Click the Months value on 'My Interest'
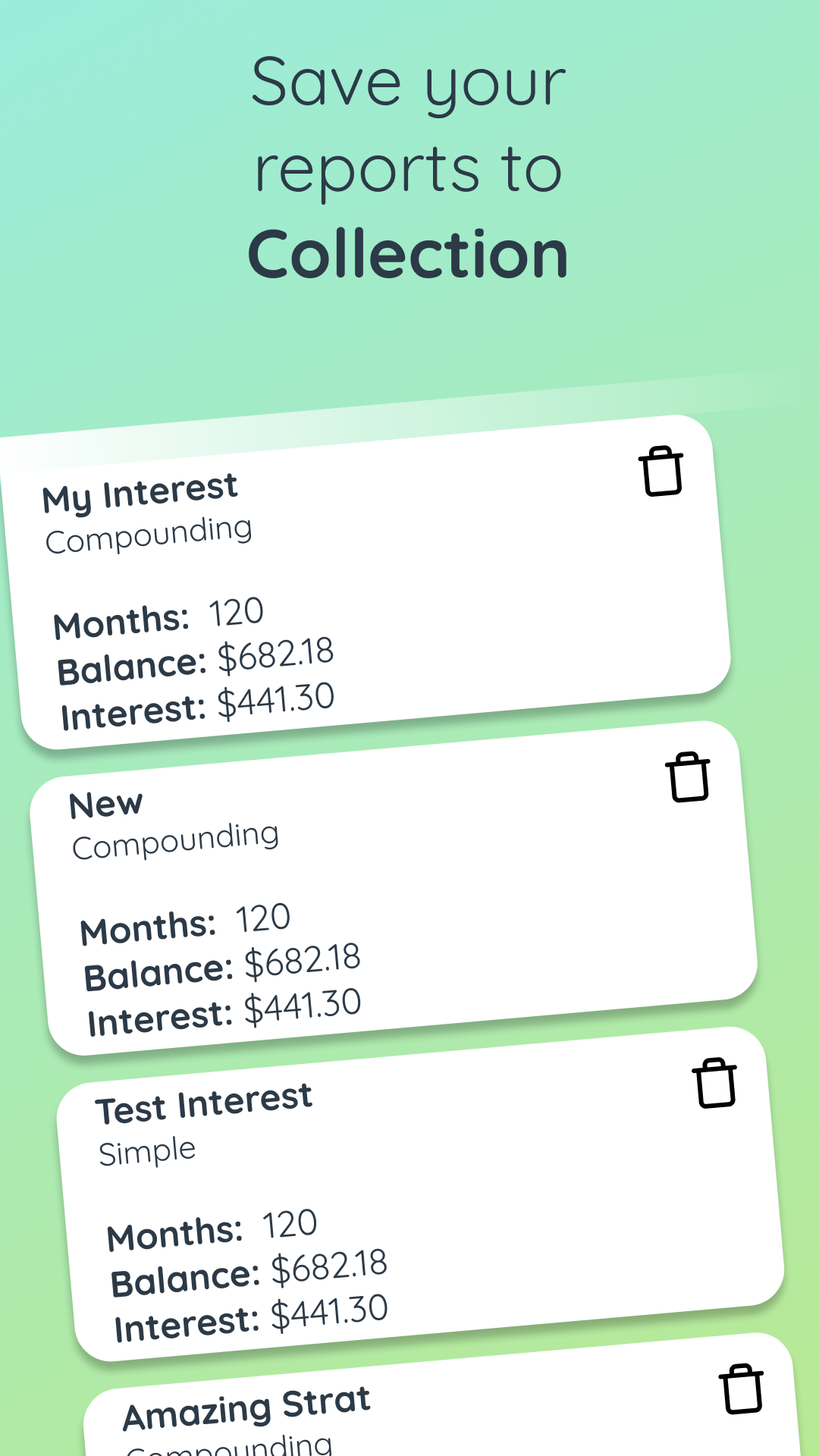 click(x=235, y=613)
